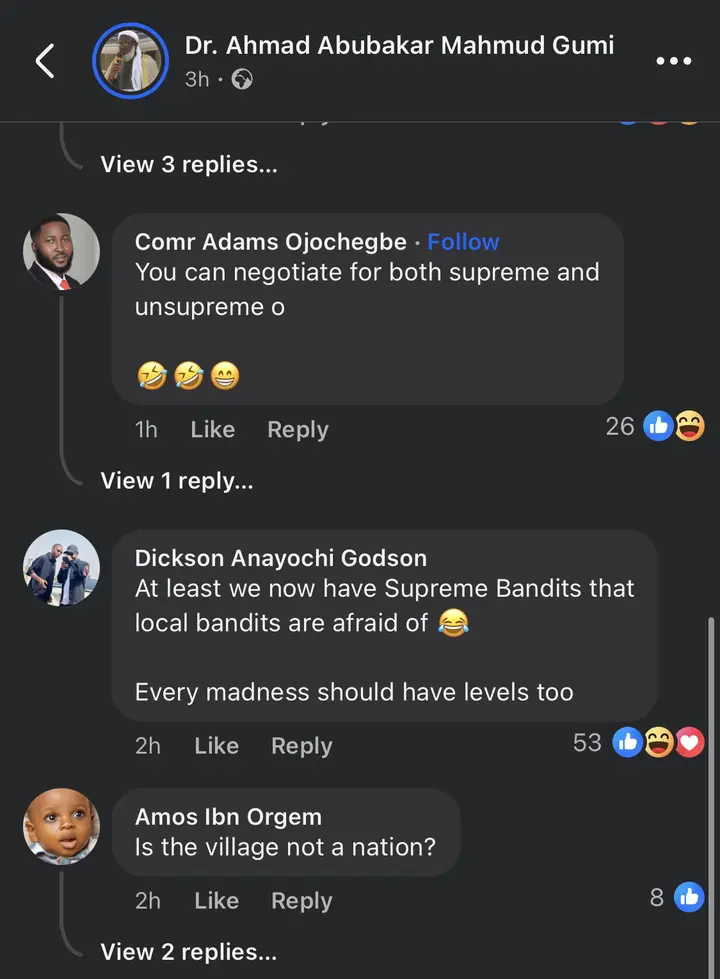Go back using the header arrow
The image size is (720, 979).
click(x=45, y=62)
